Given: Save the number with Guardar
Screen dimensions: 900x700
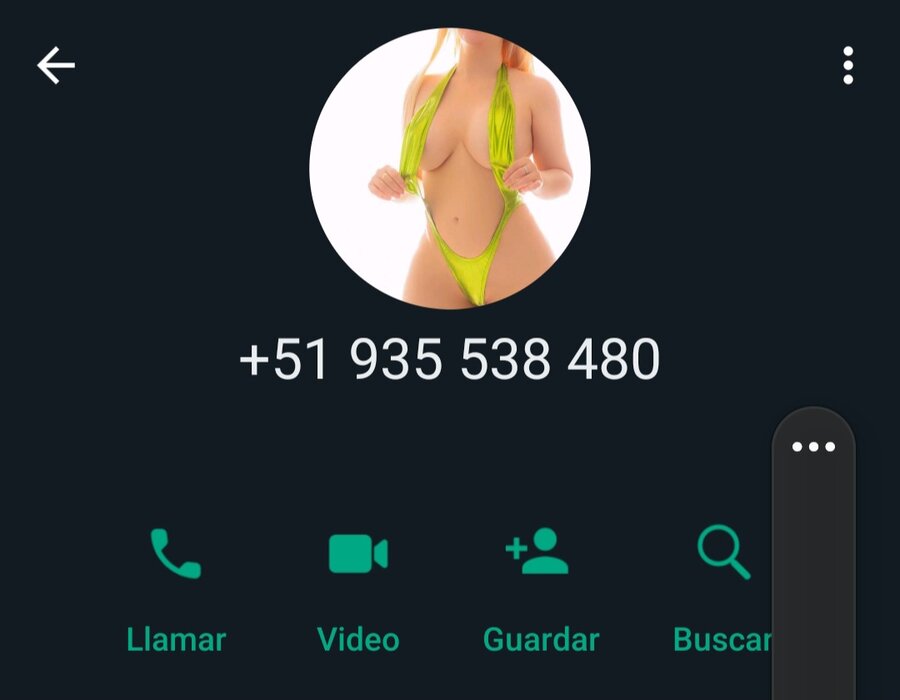Looking at the screenshot, I should (540, 588).
